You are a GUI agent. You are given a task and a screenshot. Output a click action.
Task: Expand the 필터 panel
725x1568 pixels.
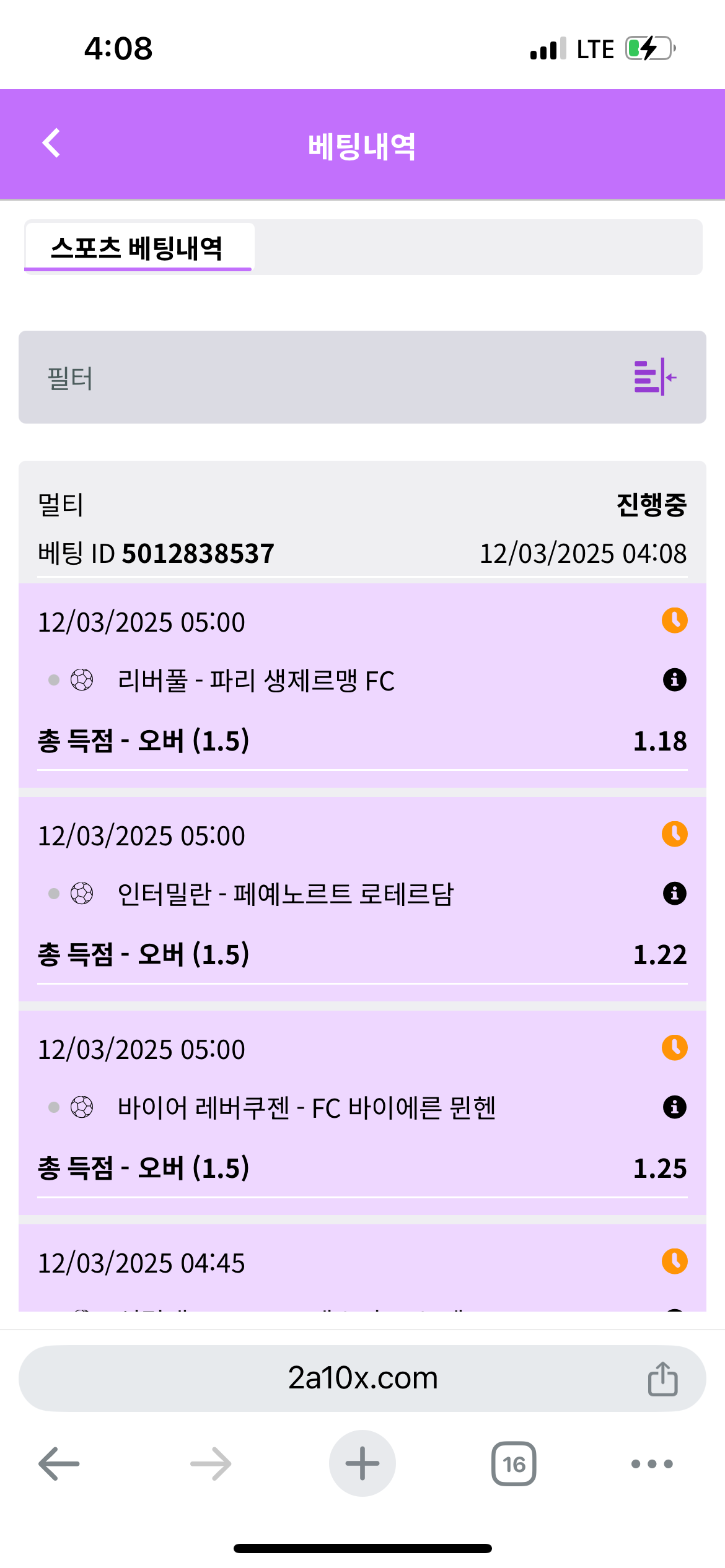point(654,377)
